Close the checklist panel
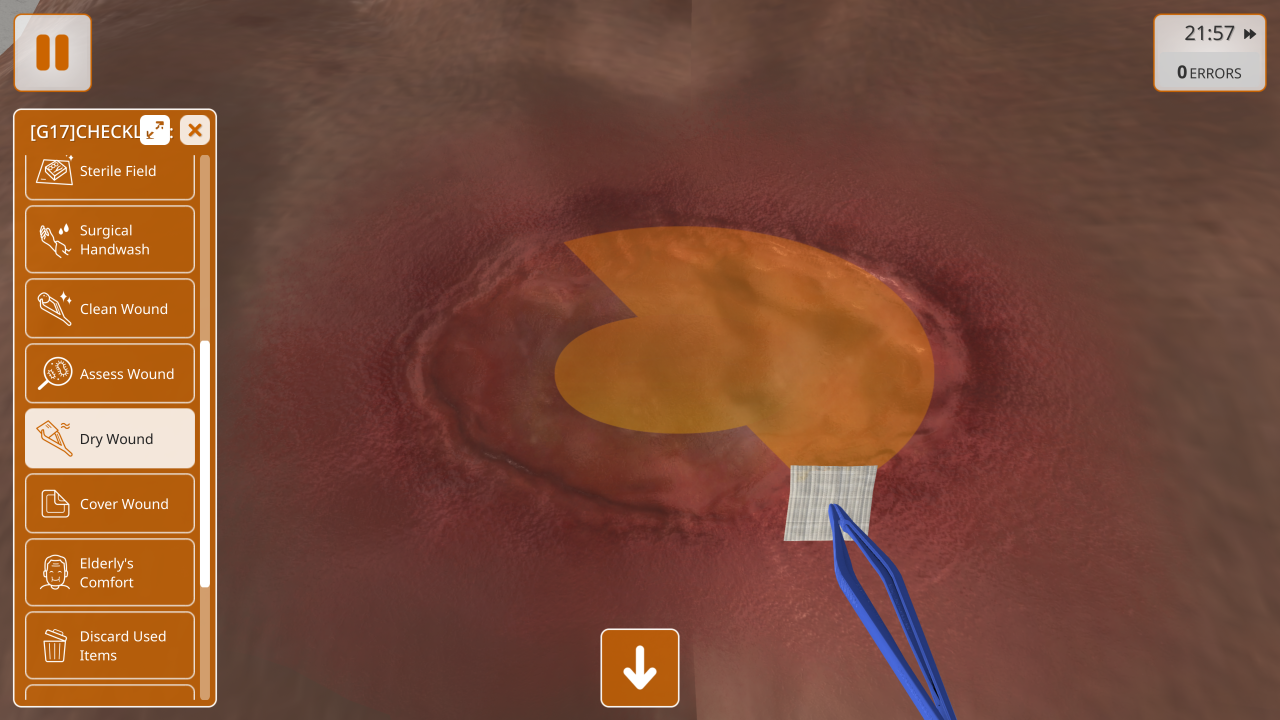Image resolution: width=1280 pixels, height=720 pixels. coord(195,130)
